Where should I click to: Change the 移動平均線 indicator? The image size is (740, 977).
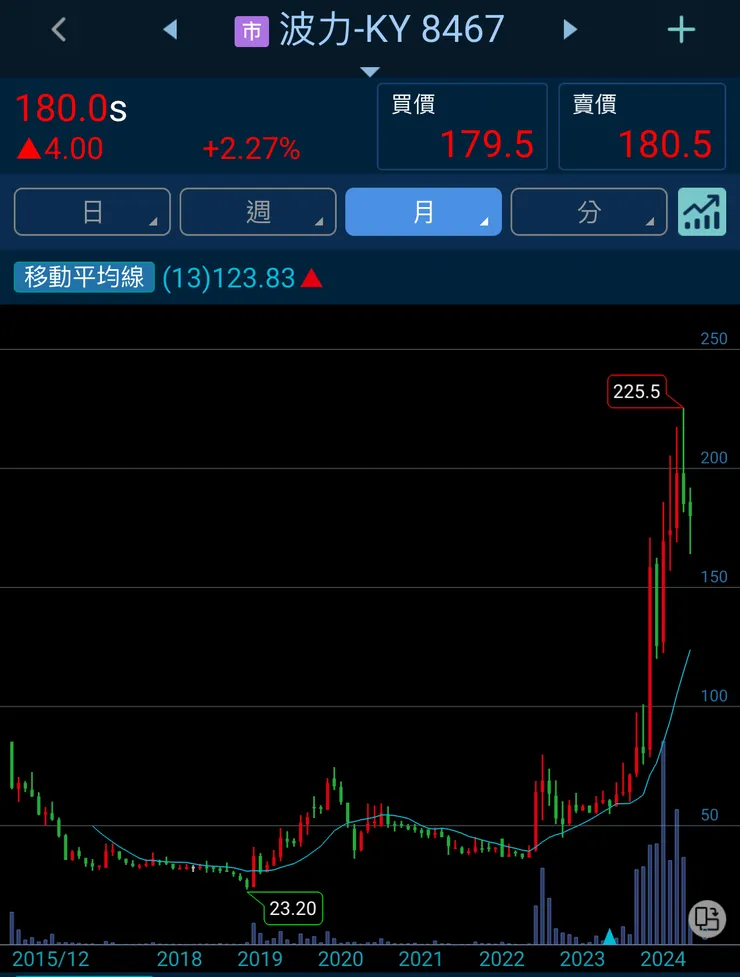85,277
